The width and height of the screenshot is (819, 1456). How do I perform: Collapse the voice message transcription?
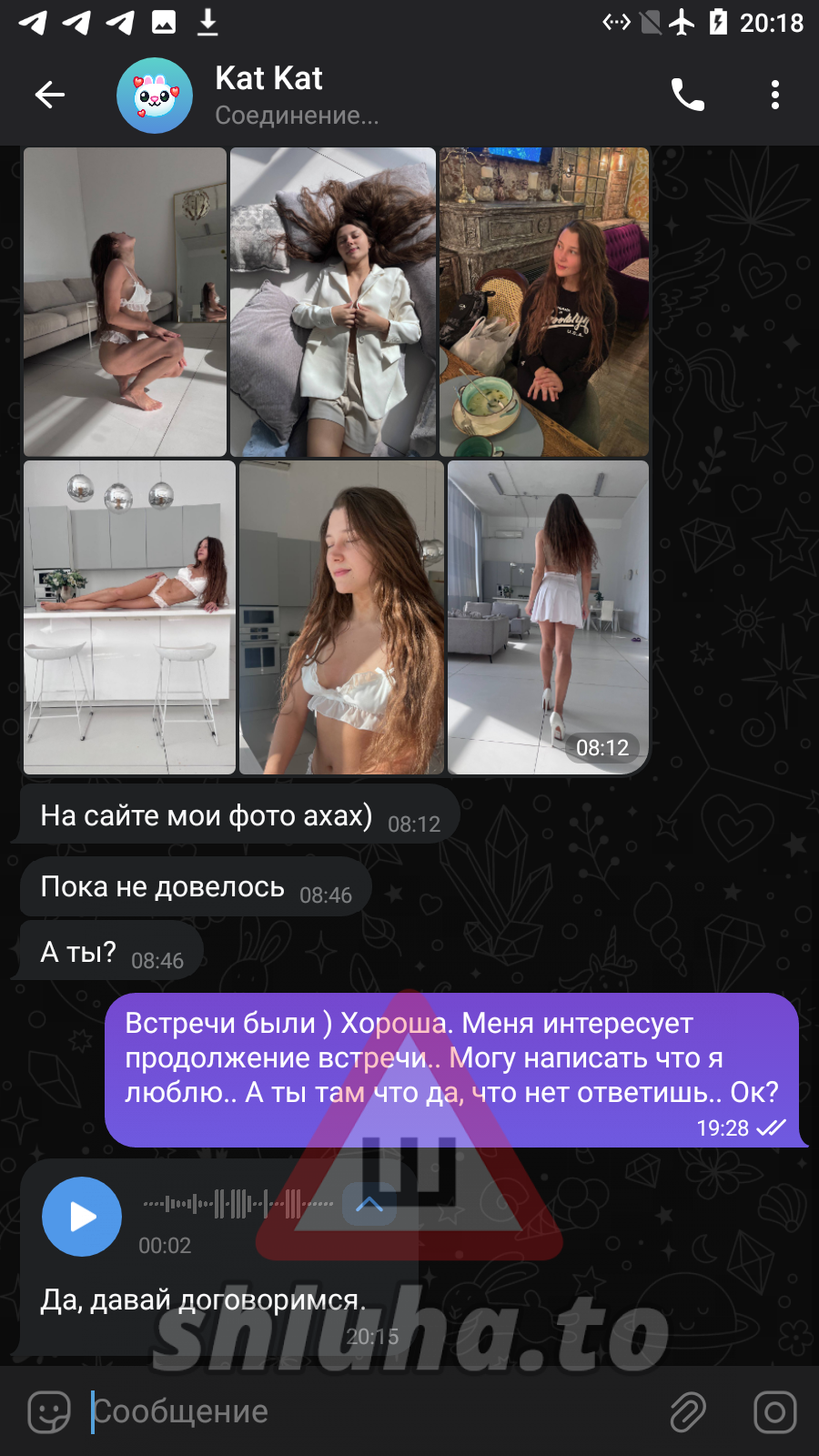click(369, 1205)
